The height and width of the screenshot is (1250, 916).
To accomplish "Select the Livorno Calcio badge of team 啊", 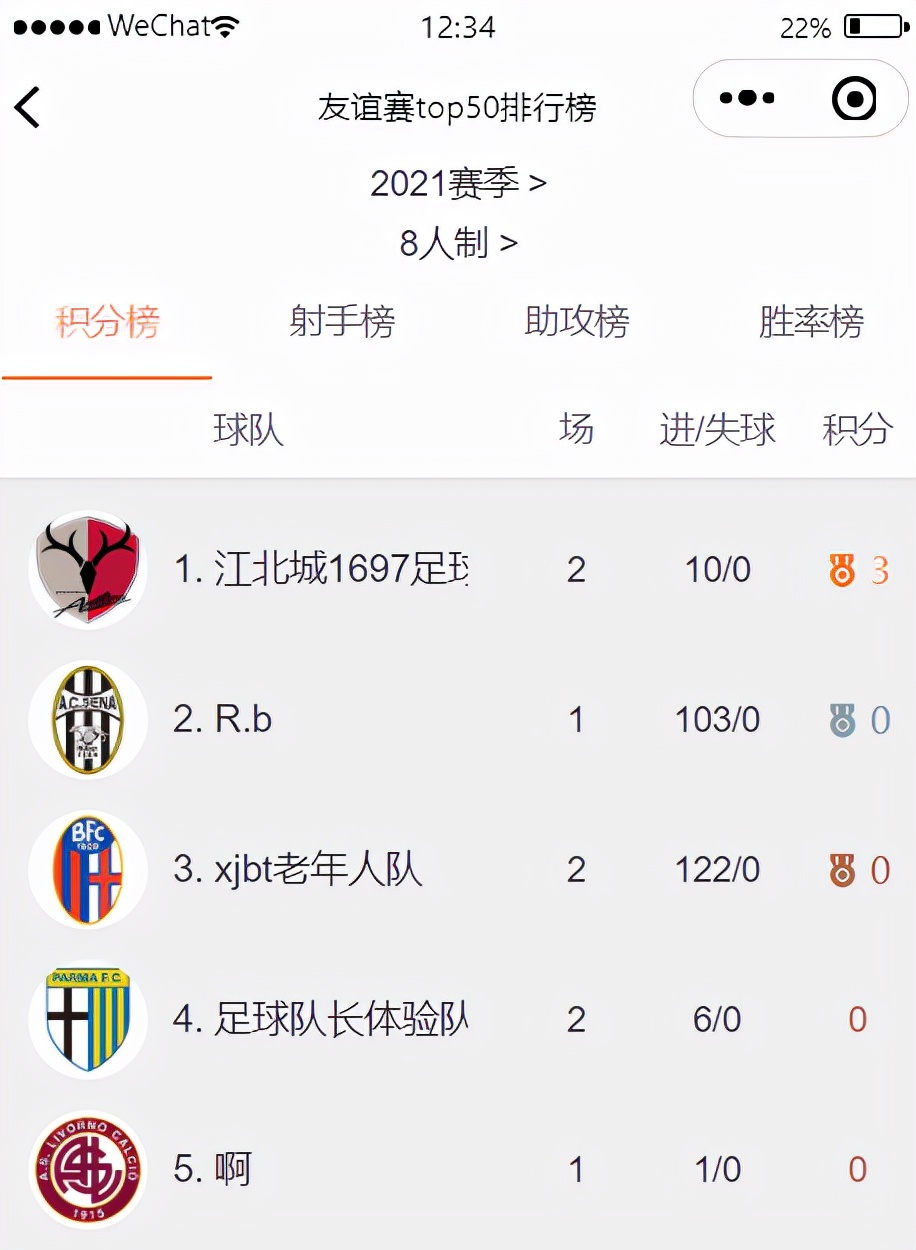I will click(87, 1169).
